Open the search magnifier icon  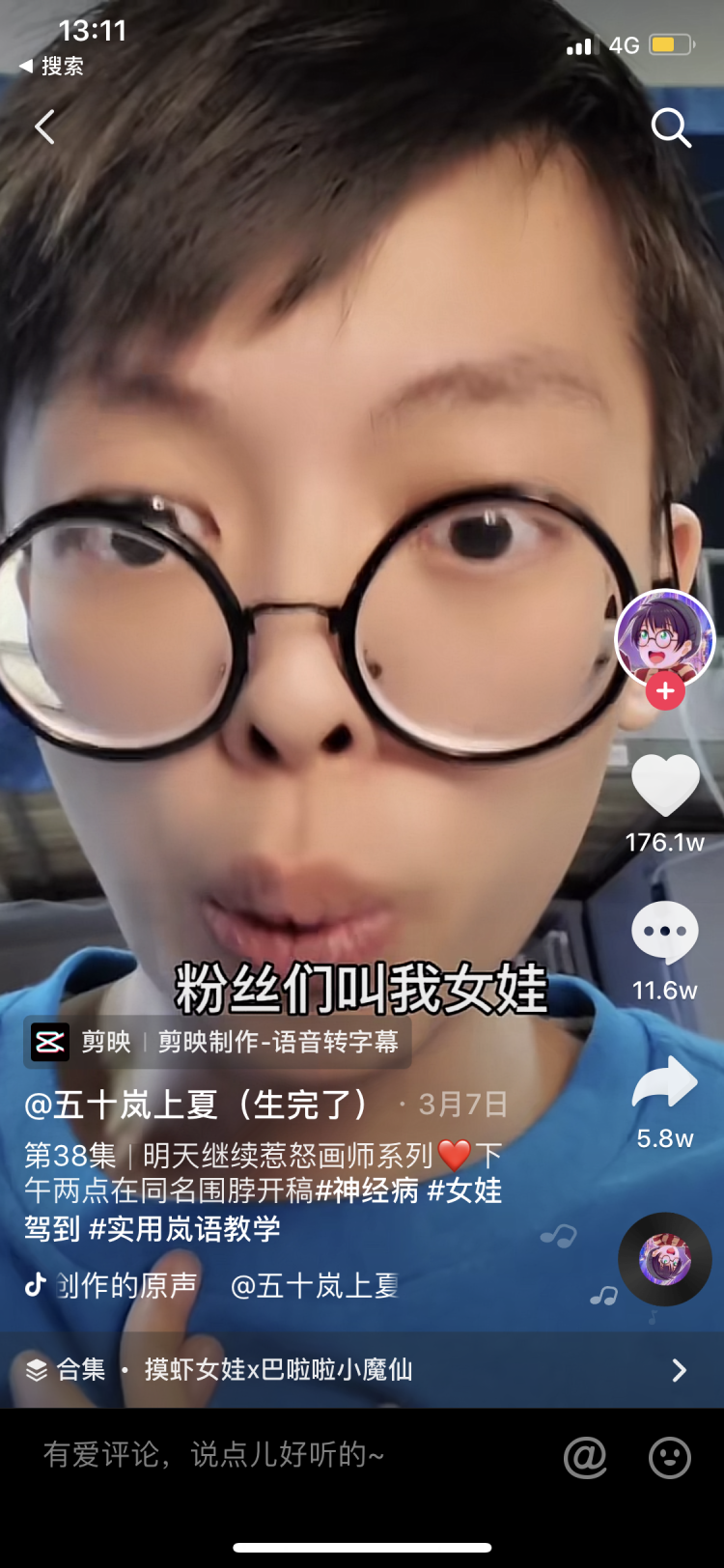pos(671,126)
